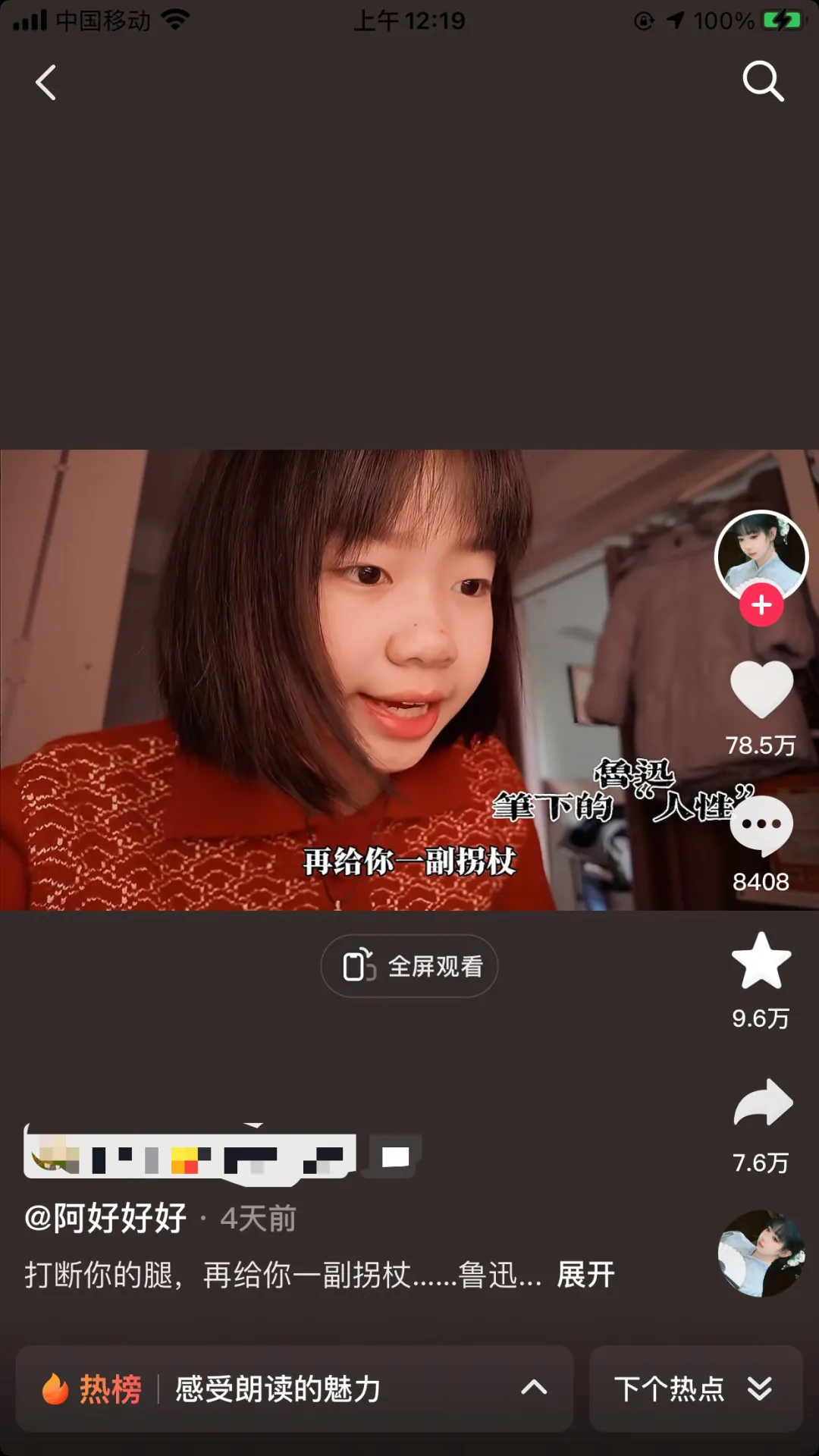Open the spinning music disc

click(x=761, y=1254)
